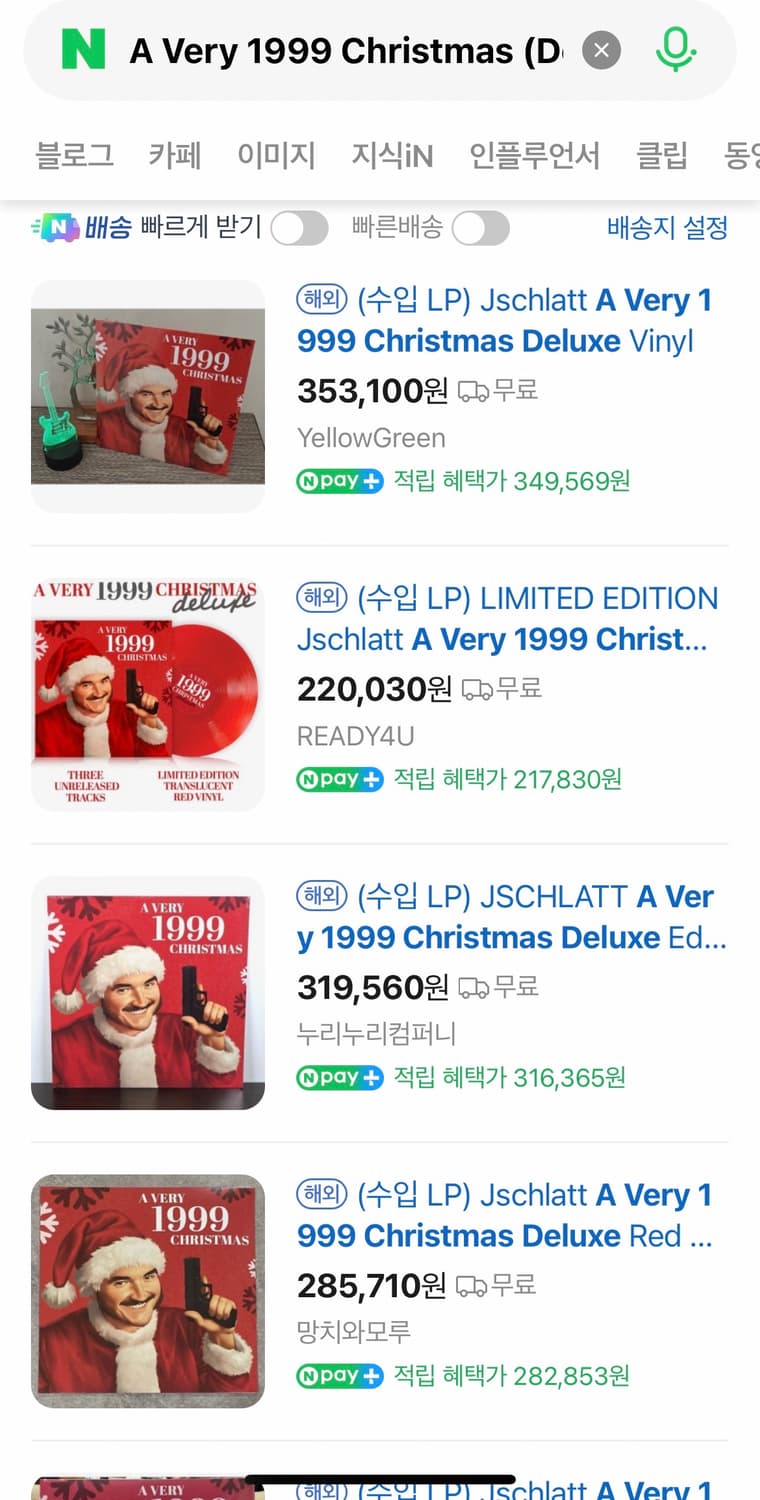Tap the Npay badge on the 누리누리컴퍼니 listing
Viewport: 760px width, 1500px height.
coord(340,1077)
